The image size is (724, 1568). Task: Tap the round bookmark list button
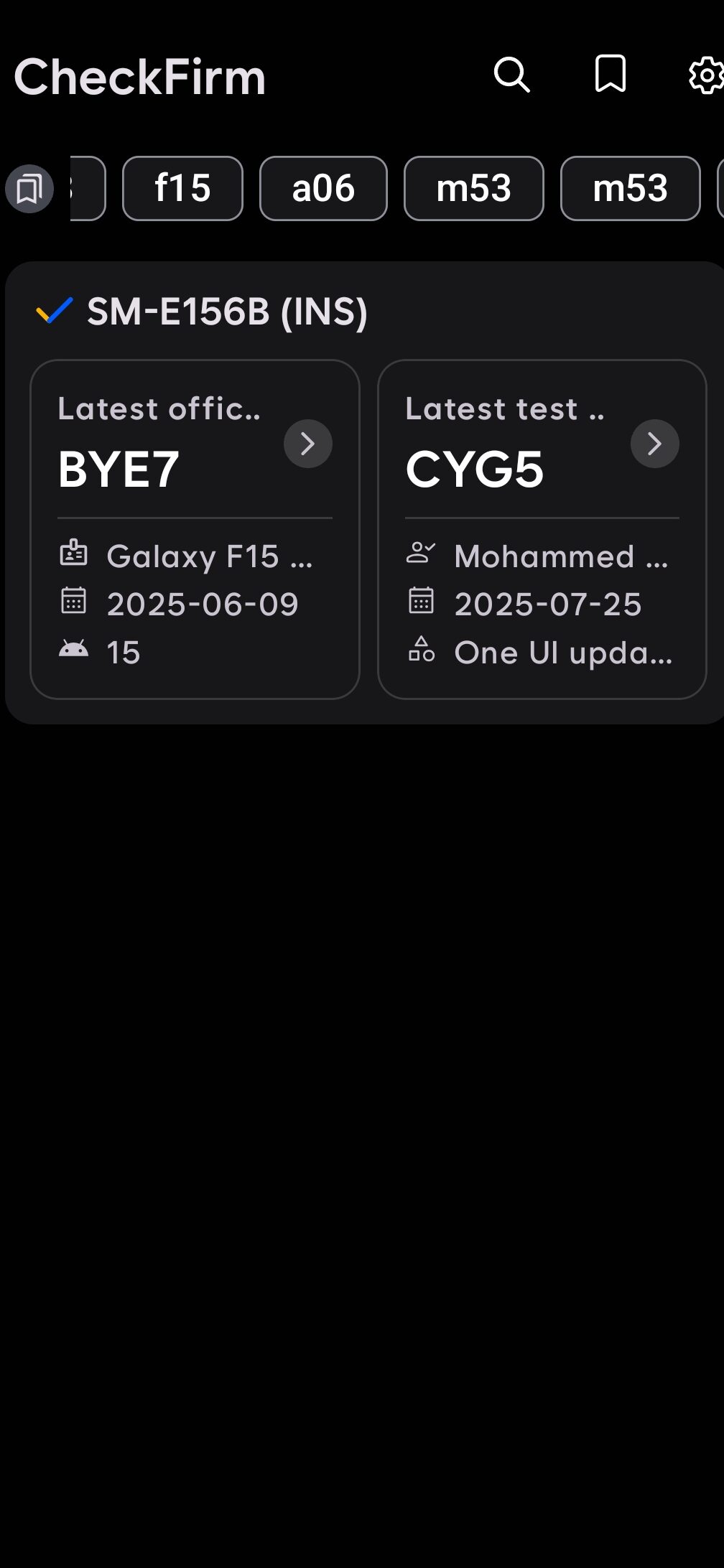(29, 189)
